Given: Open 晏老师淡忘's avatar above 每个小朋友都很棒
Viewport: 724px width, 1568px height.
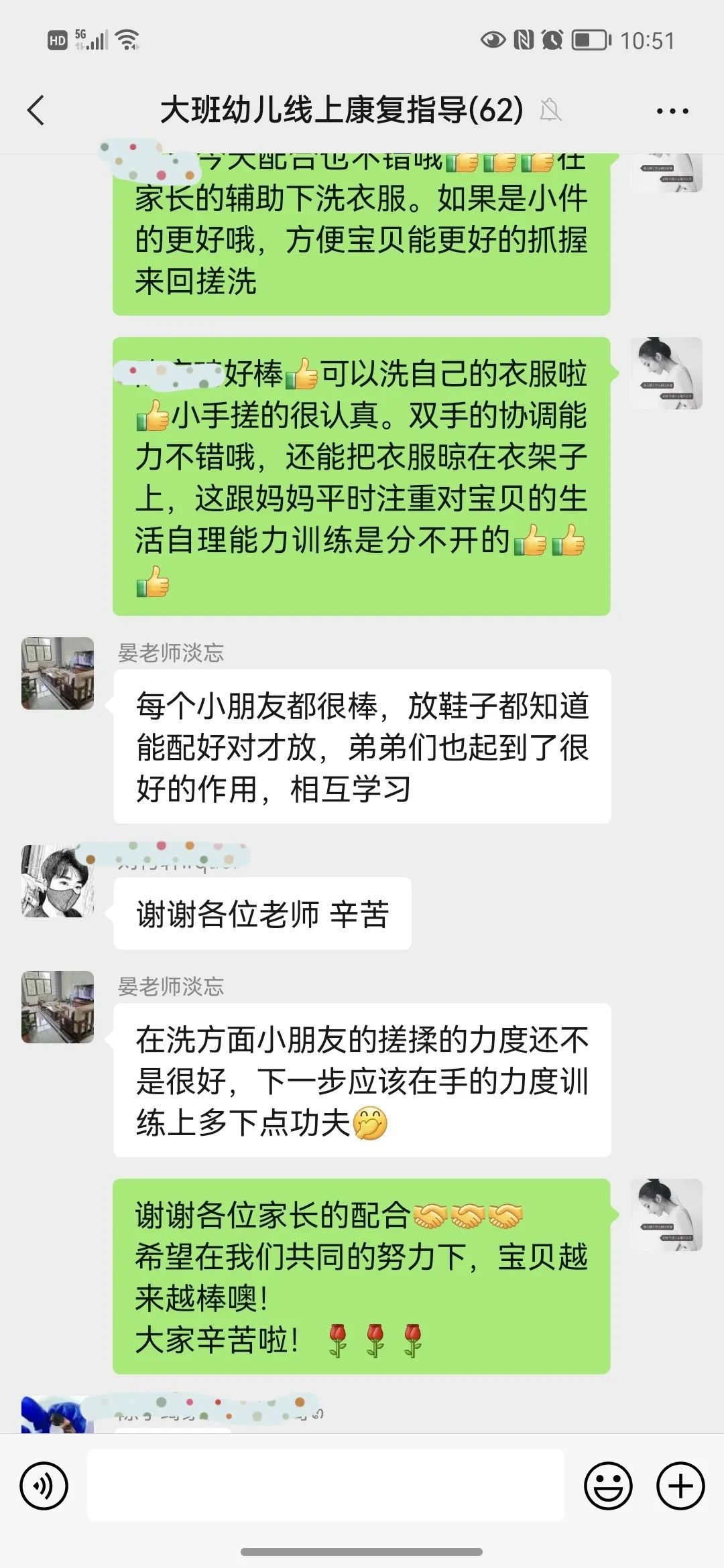Looking at the screenshot, I should click(58, 673).
